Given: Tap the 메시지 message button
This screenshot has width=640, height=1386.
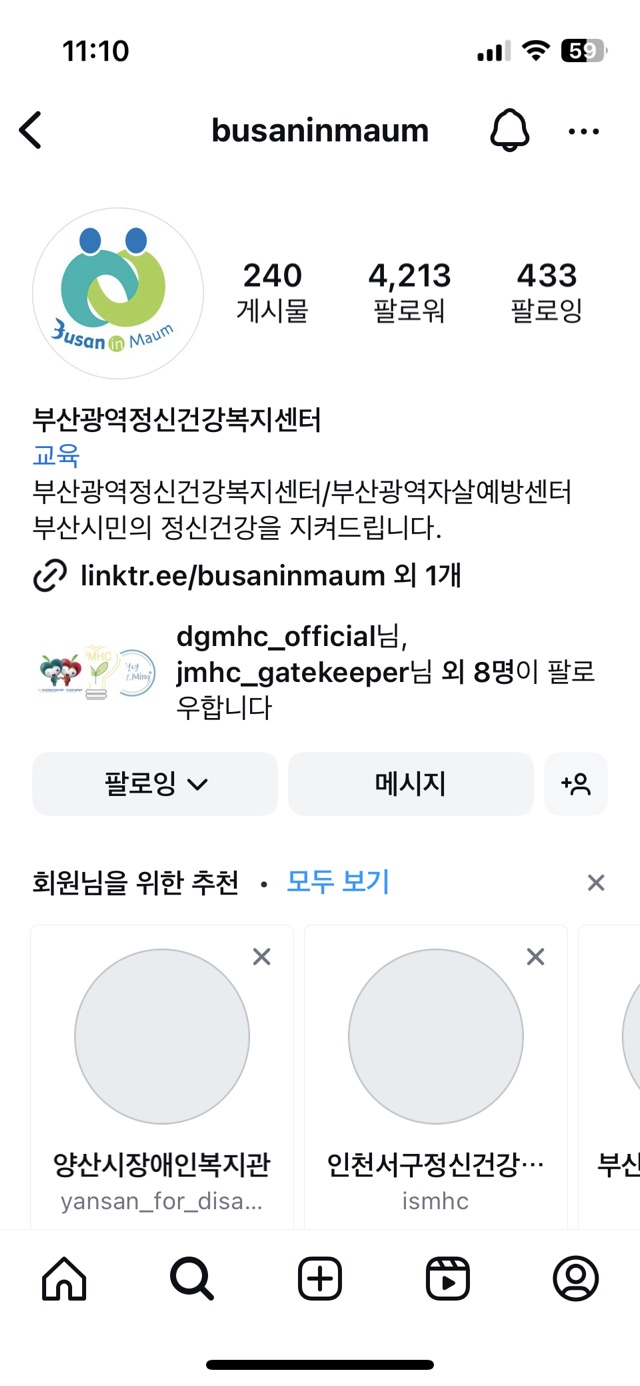Looking at the screenshot, I should [x=411, y=784].
